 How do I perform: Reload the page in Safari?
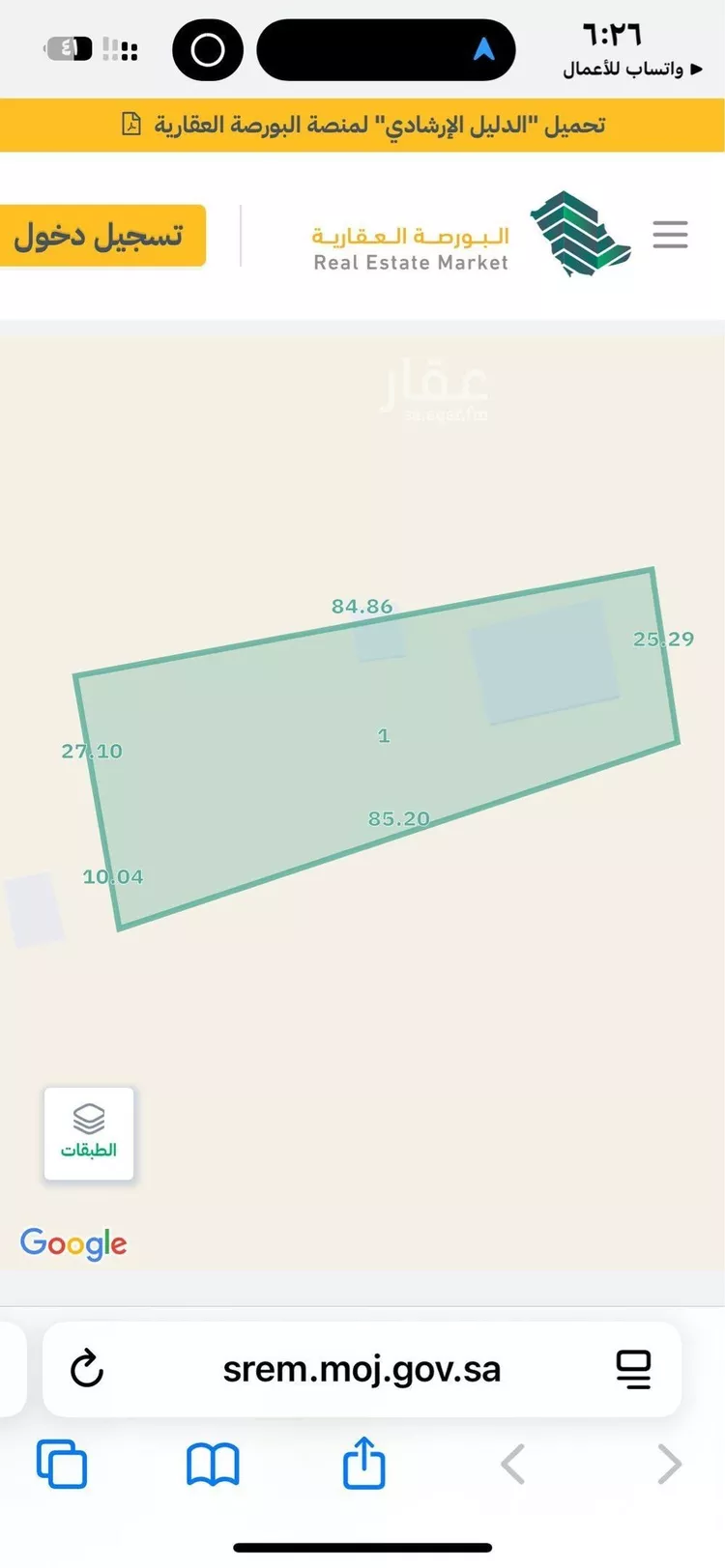[87, 1369]
